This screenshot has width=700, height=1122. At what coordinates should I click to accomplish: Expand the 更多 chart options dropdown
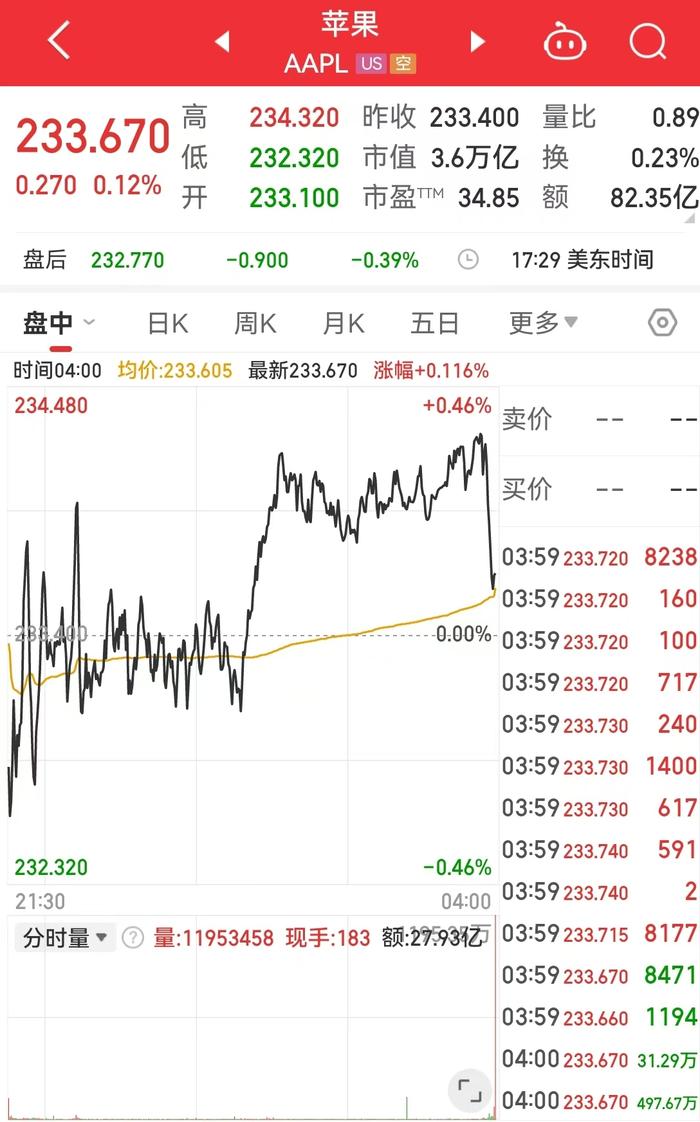[543, 323]
